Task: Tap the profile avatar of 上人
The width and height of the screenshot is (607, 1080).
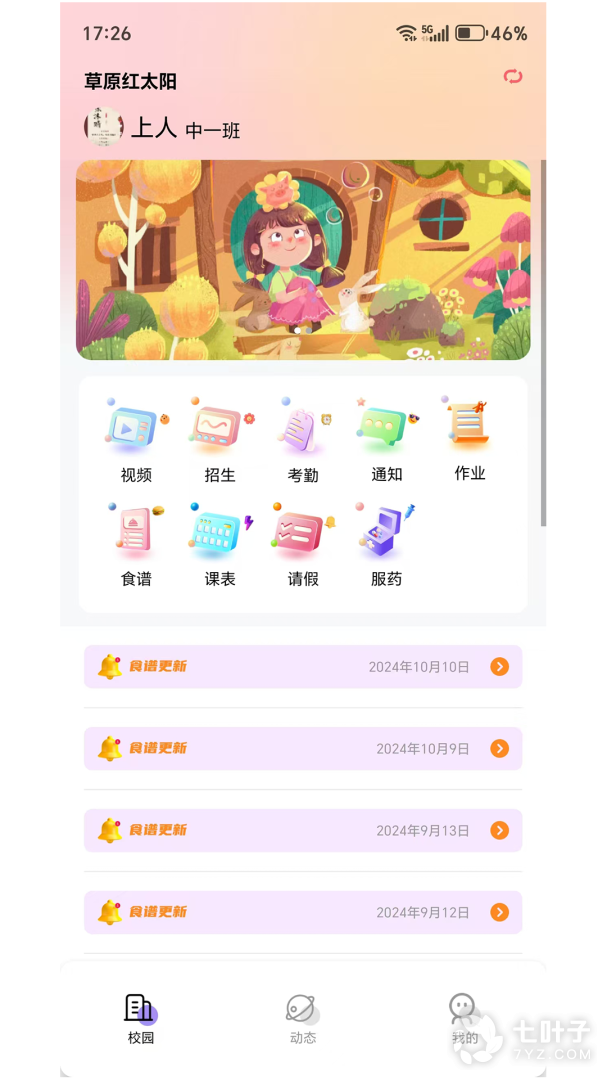Action: click(104, 128)
